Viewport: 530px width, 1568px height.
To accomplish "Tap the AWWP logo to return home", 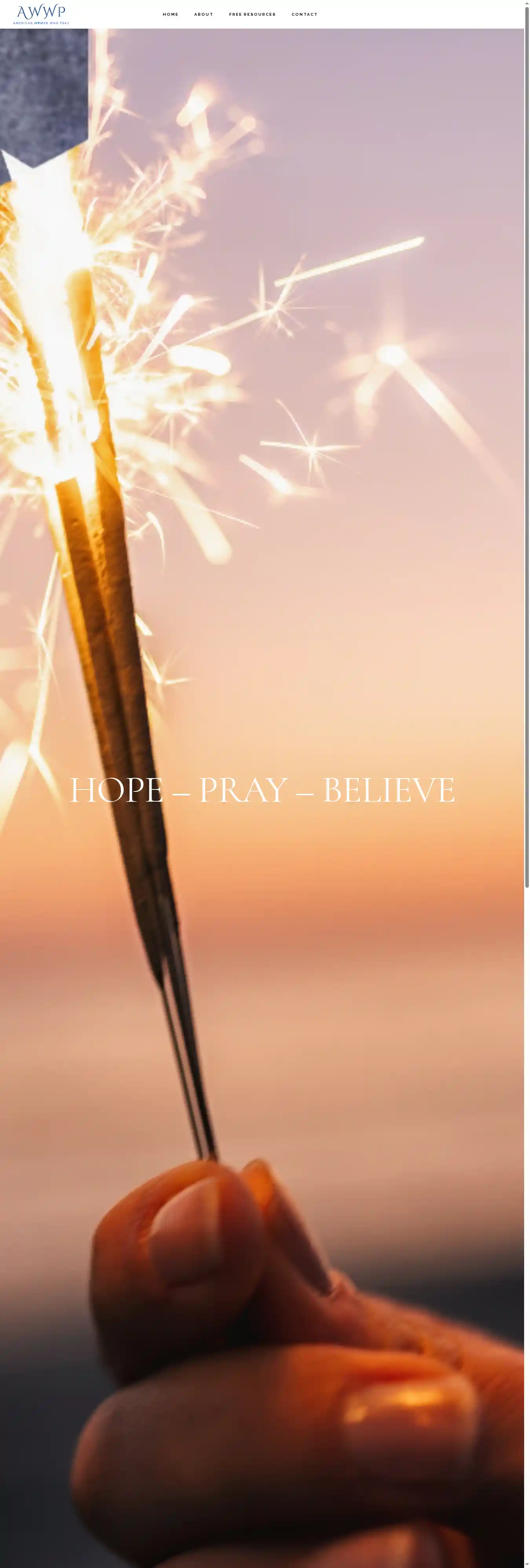I will coord(41,14).
